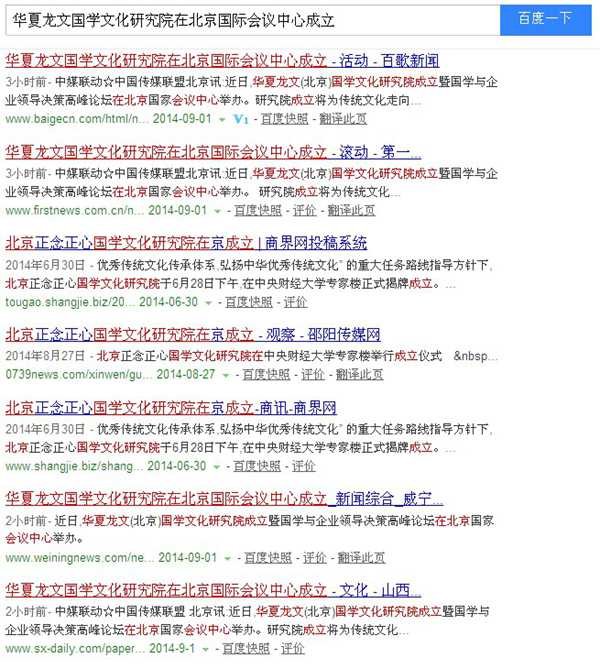View 百度快照 for the baigecn.com result
The width and height of the screenshot is (600, 669).
(x=284, y=119)
